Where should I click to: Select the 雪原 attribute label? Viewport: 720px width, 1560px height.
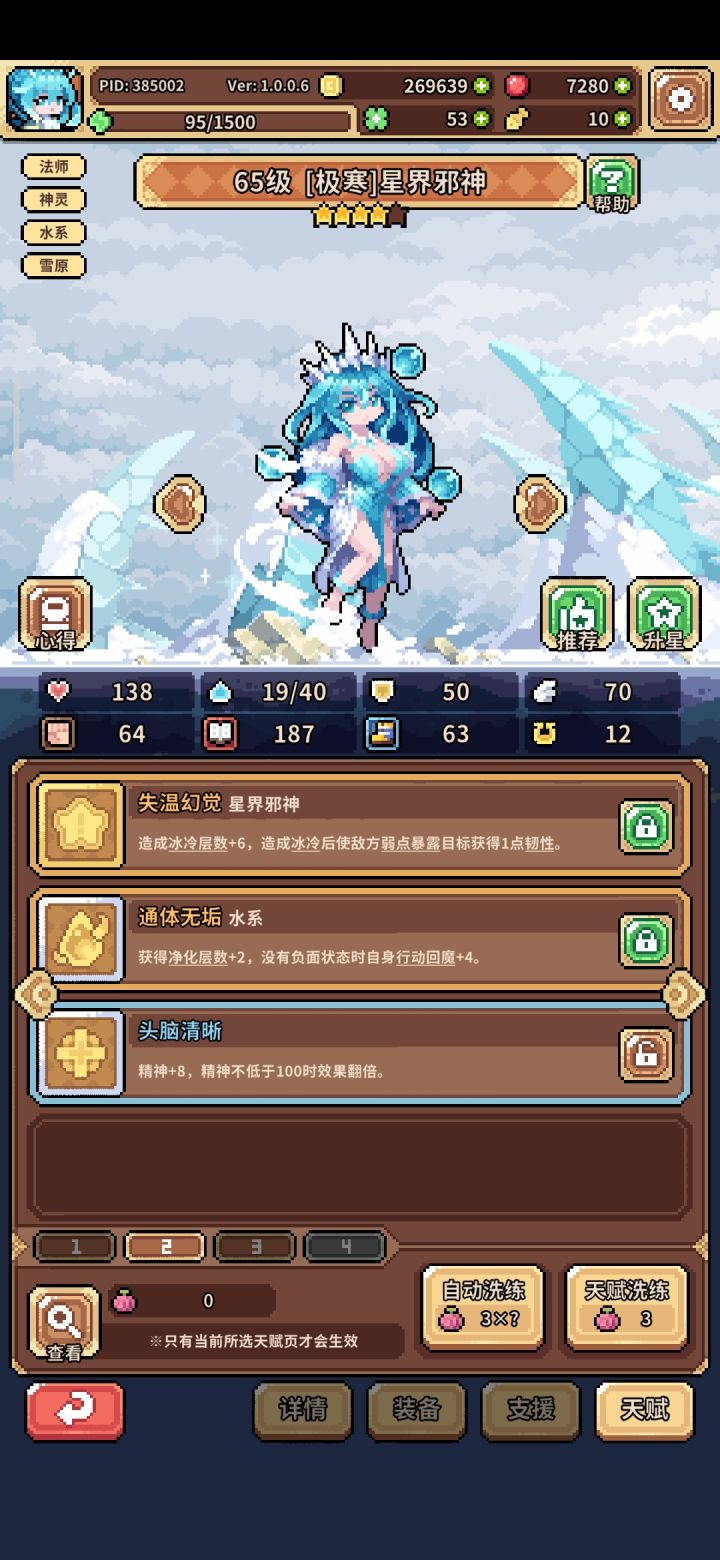54,265
